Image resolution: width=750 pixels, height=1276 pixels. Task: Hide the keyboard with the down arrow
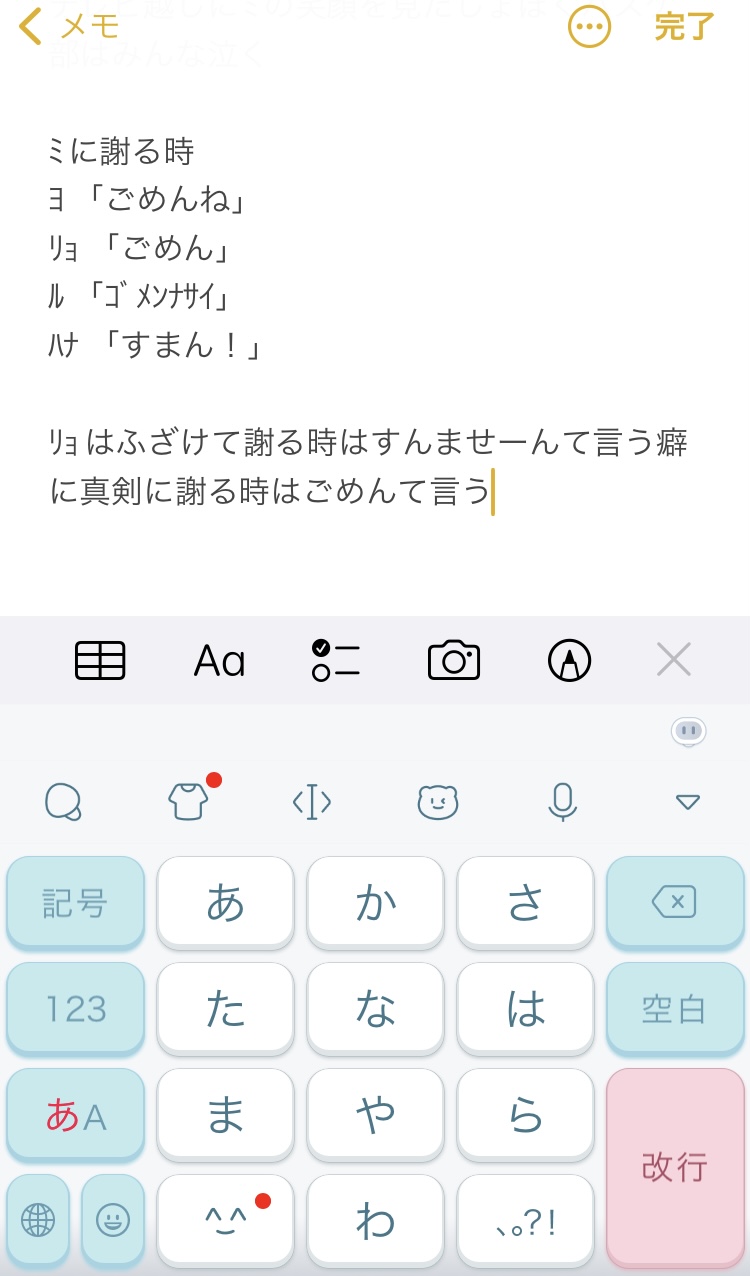point(688,801)
